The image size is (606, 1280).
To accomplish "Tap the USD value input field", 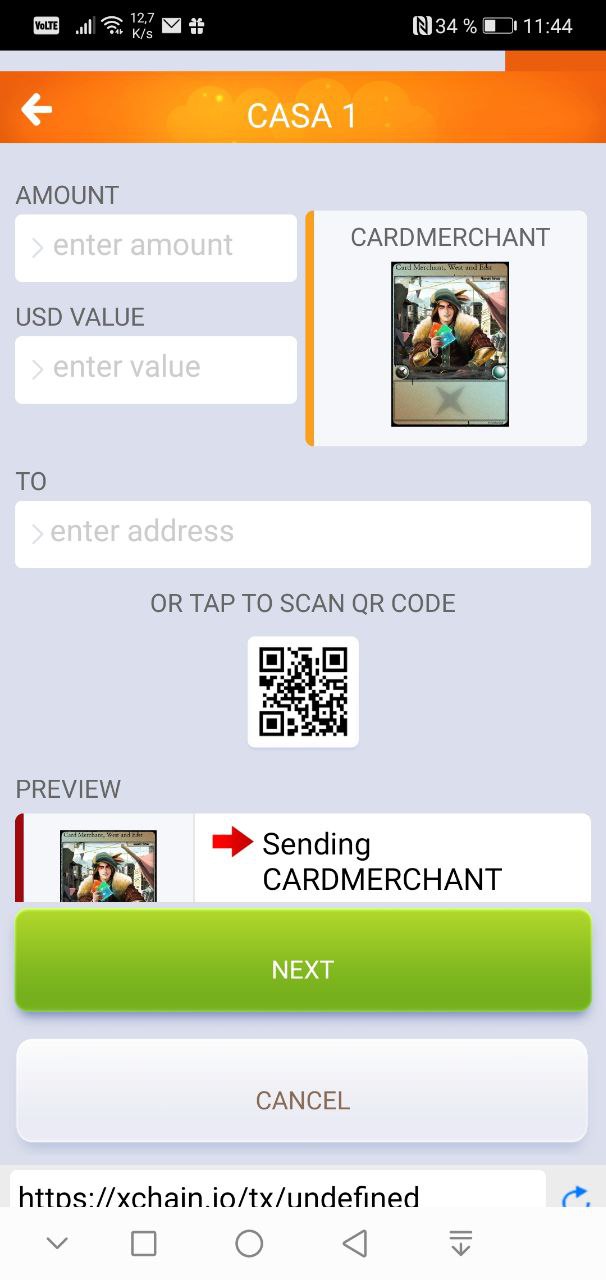I will tap(156, 370).
